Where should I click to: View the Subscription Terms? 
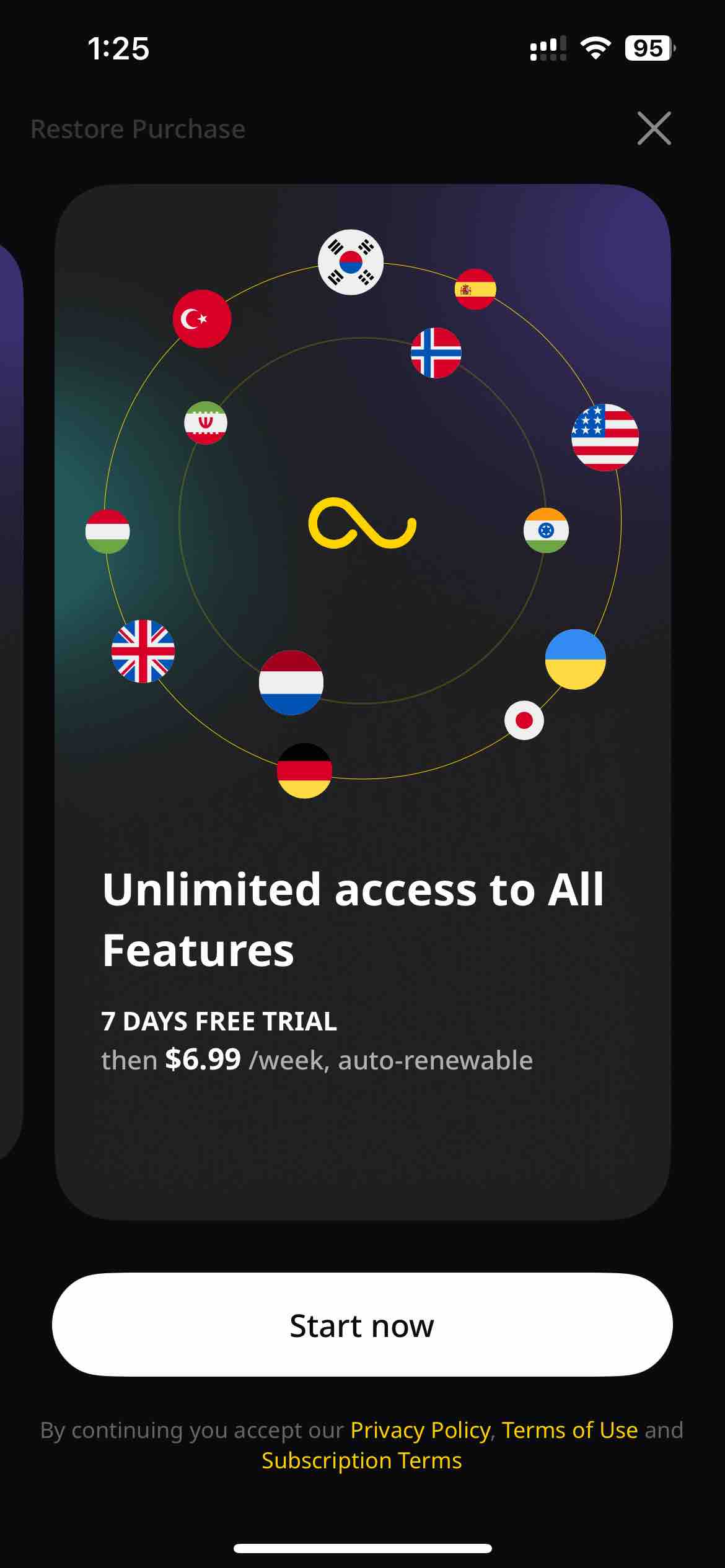click(x=362, y=1461)
